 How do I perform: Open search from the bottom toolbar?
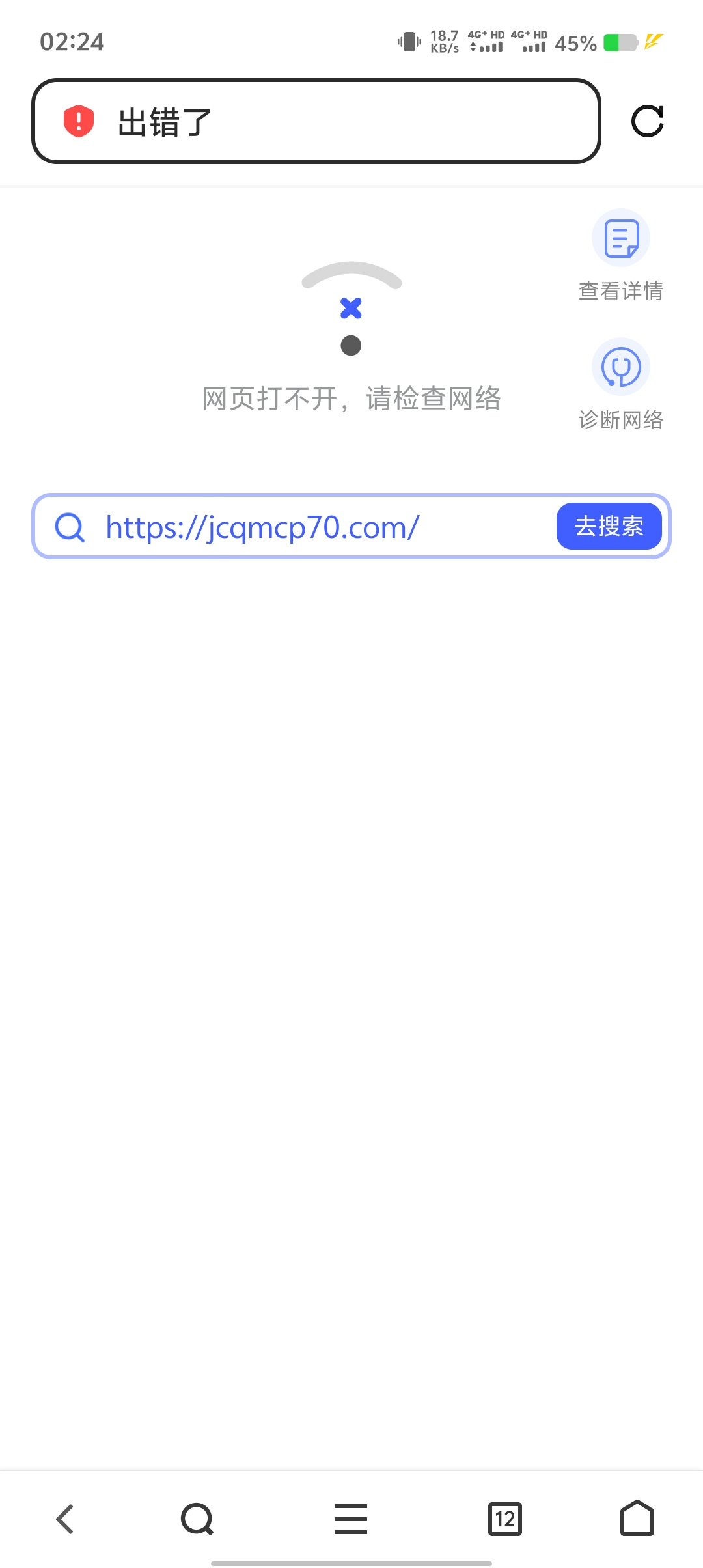(x=197, y=1519)
